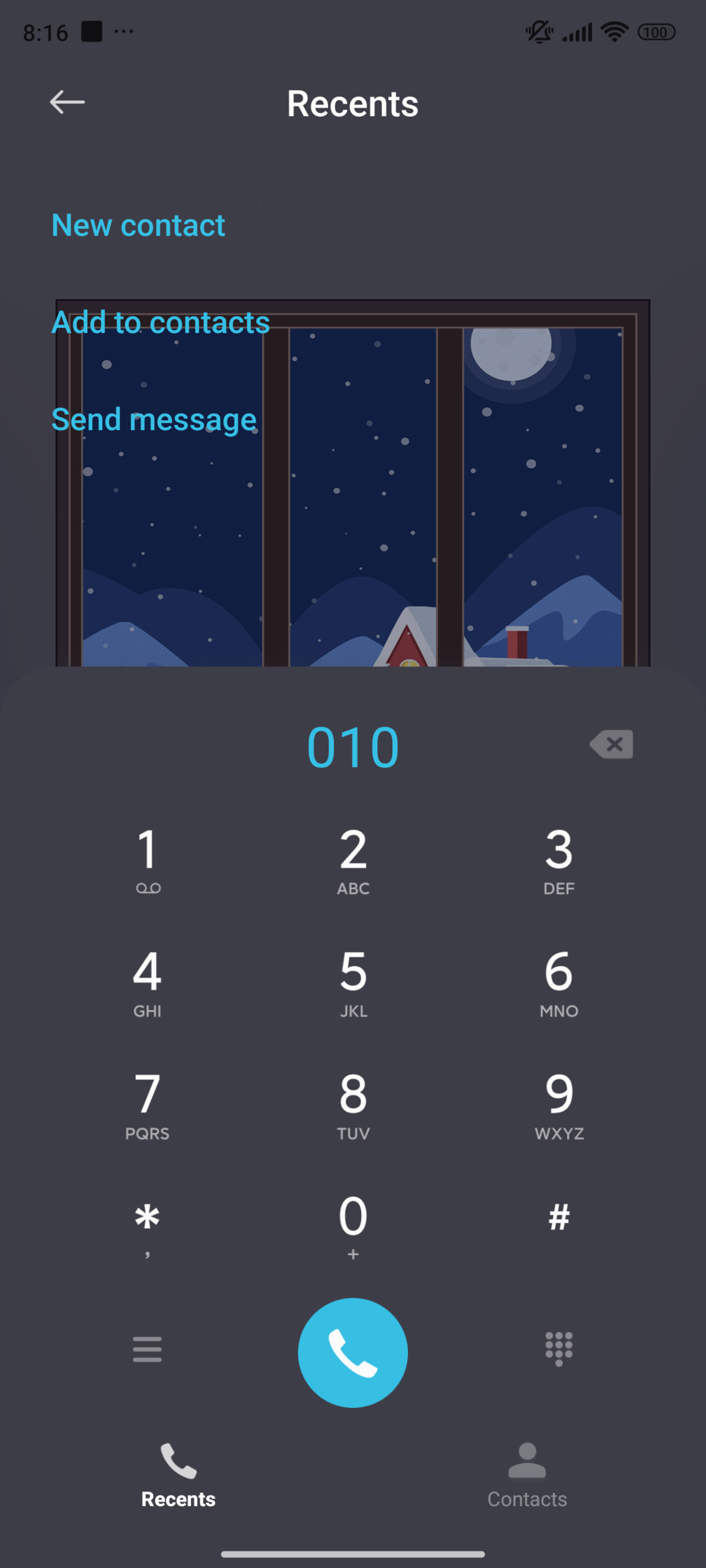
Task: Dial the digit 1
Action: click(148, 860)
